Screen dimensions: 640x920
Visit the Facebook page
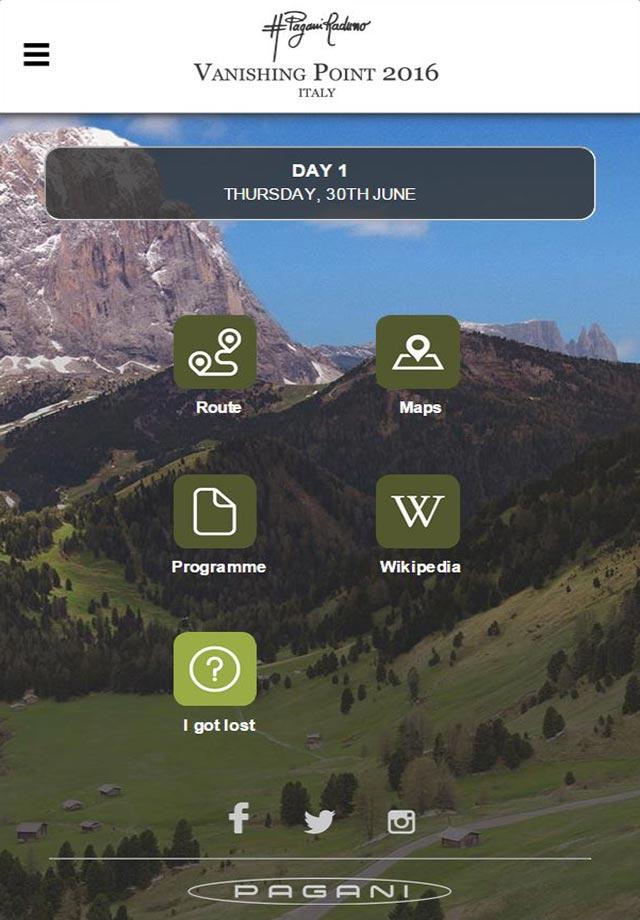pos(238,818)
